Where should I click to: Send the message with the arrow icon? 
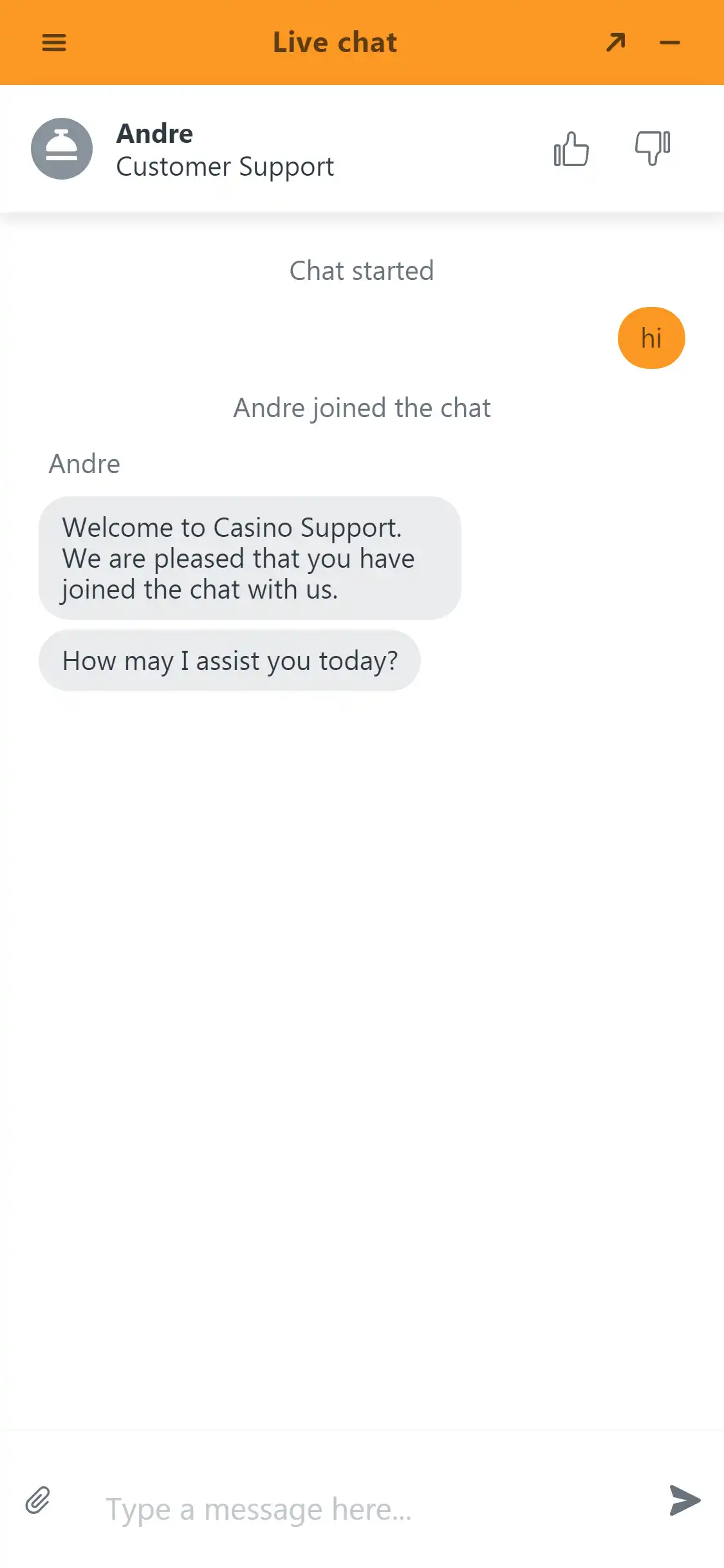(684, 1500)
